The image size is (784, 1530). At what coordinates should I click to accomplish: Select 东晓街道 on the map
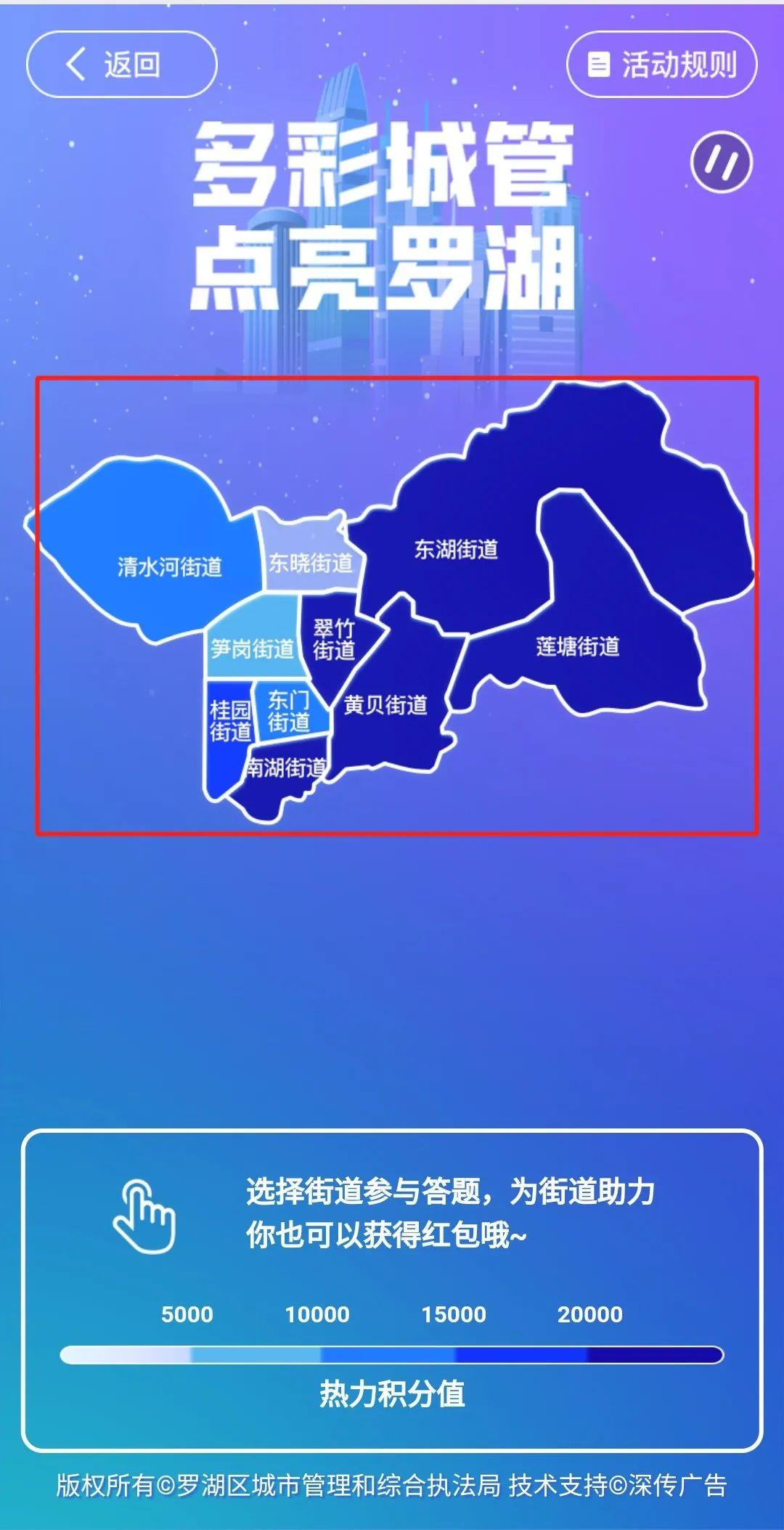pos(310,562)
